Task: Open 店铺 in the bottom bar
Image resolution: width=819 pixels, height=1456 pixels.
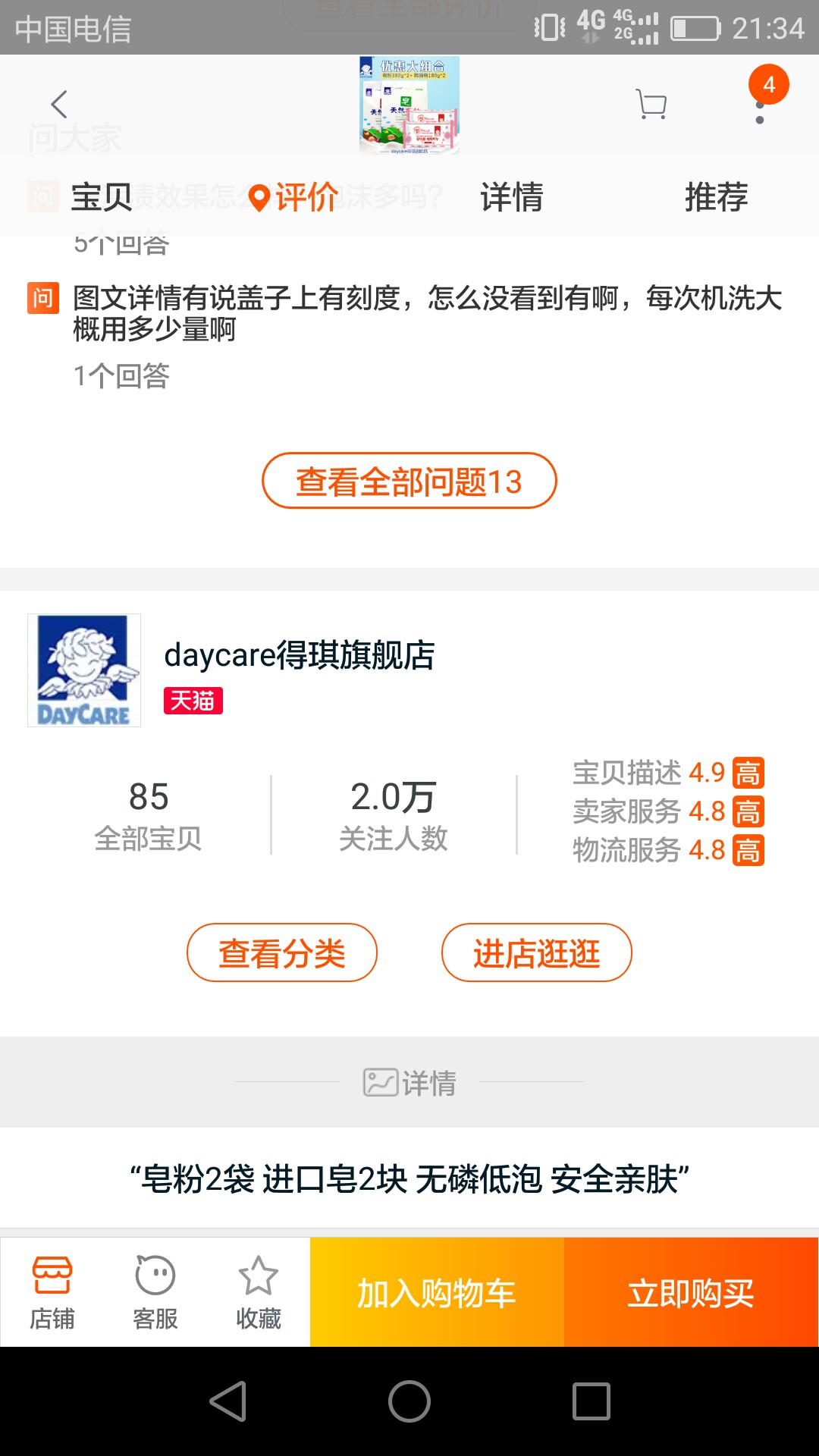Action: [x=52, y=1292]
